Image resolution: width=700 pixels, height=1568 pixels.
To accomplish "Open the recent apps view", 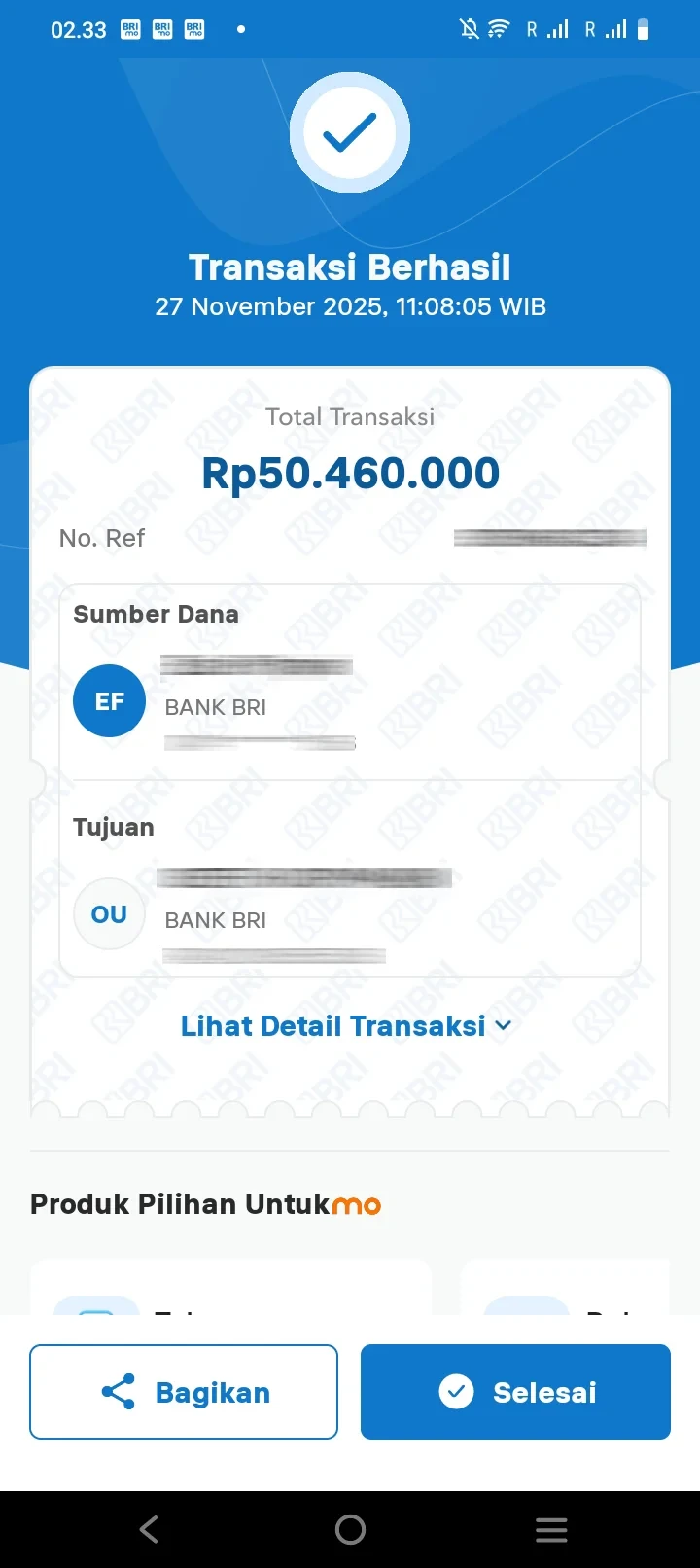I will tap(551, 1529).
